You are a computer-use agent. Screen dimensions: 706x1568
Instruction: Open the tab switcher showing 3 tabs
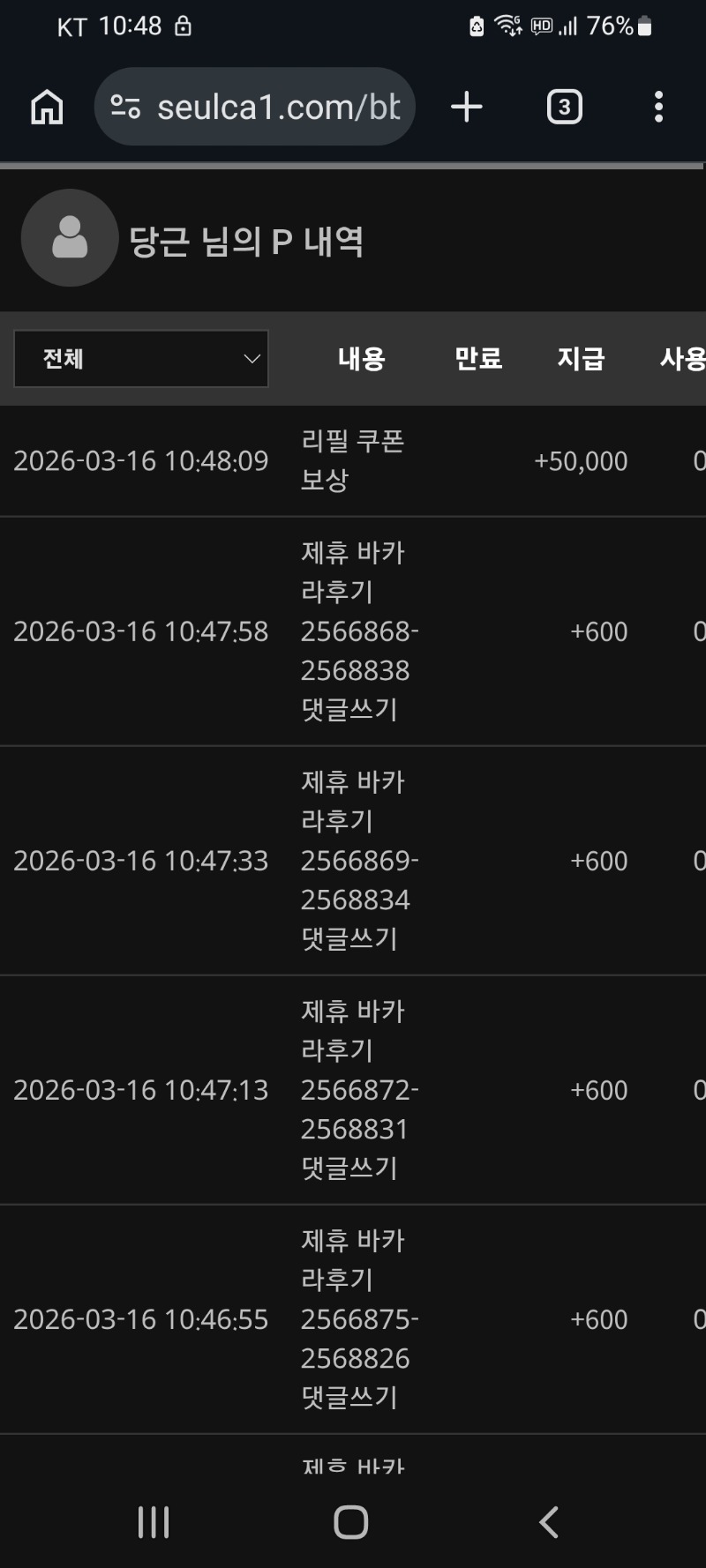tap(564, 108)
